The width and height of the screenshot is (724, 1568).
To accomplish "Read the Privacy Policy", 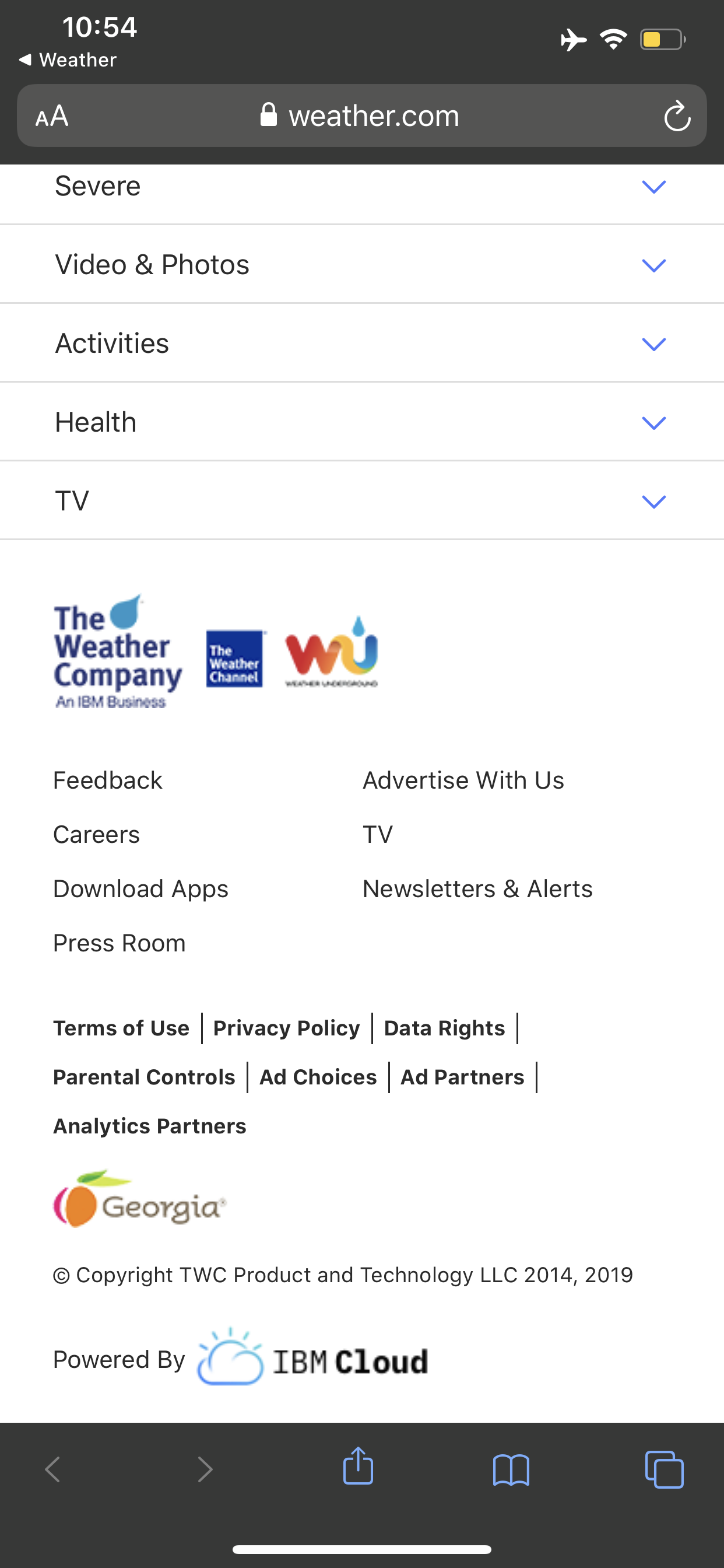I will (x=286, y=1028).
